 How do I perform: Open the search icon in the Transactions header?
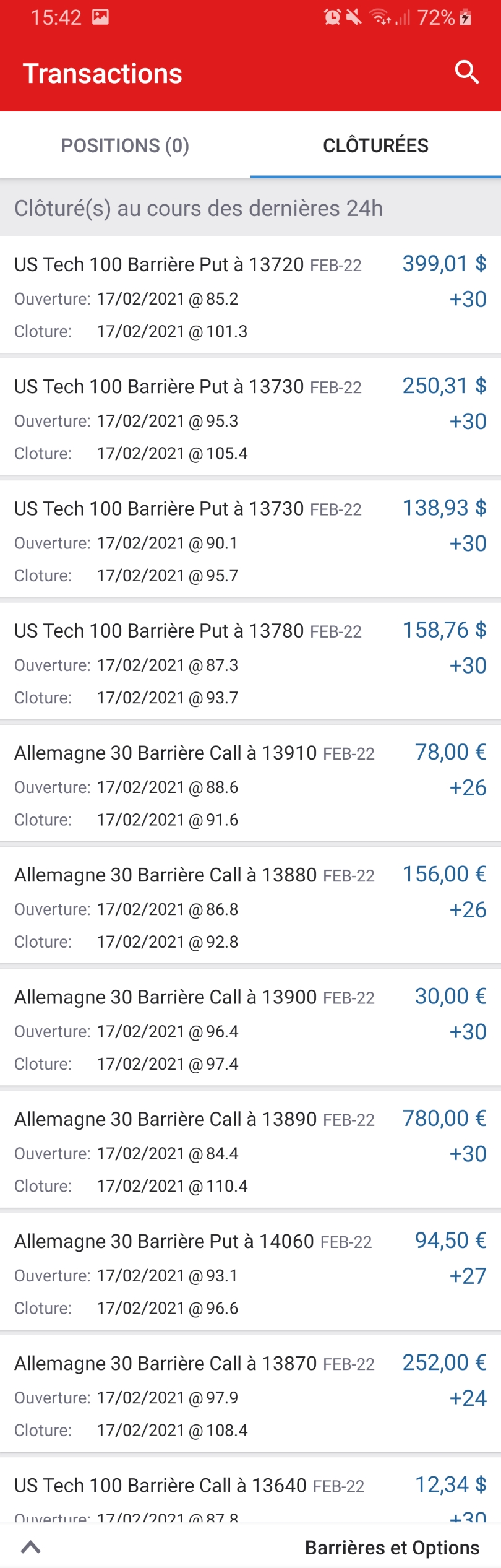(x=467, y=73)
